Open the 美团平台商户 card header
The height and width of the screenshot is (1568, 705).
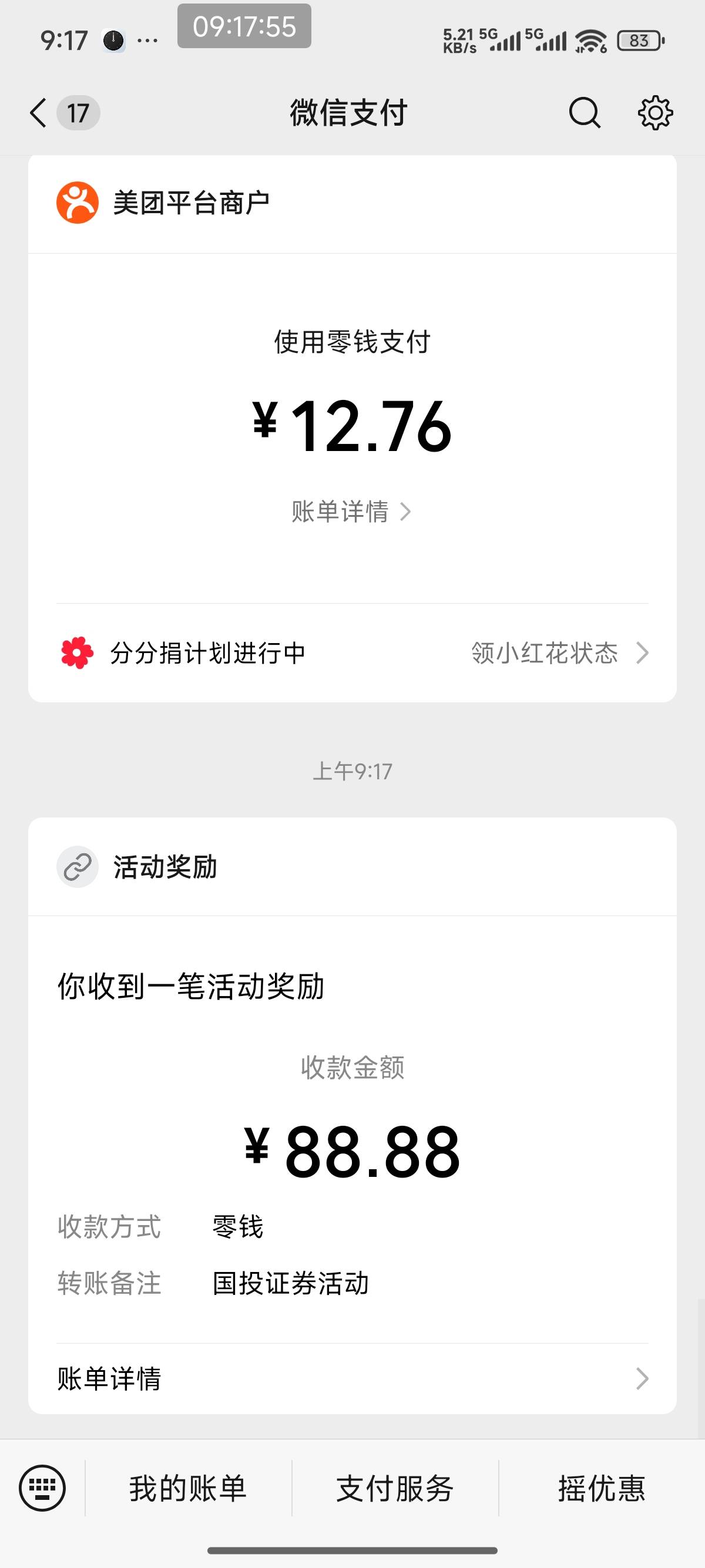tap(352, 203)
